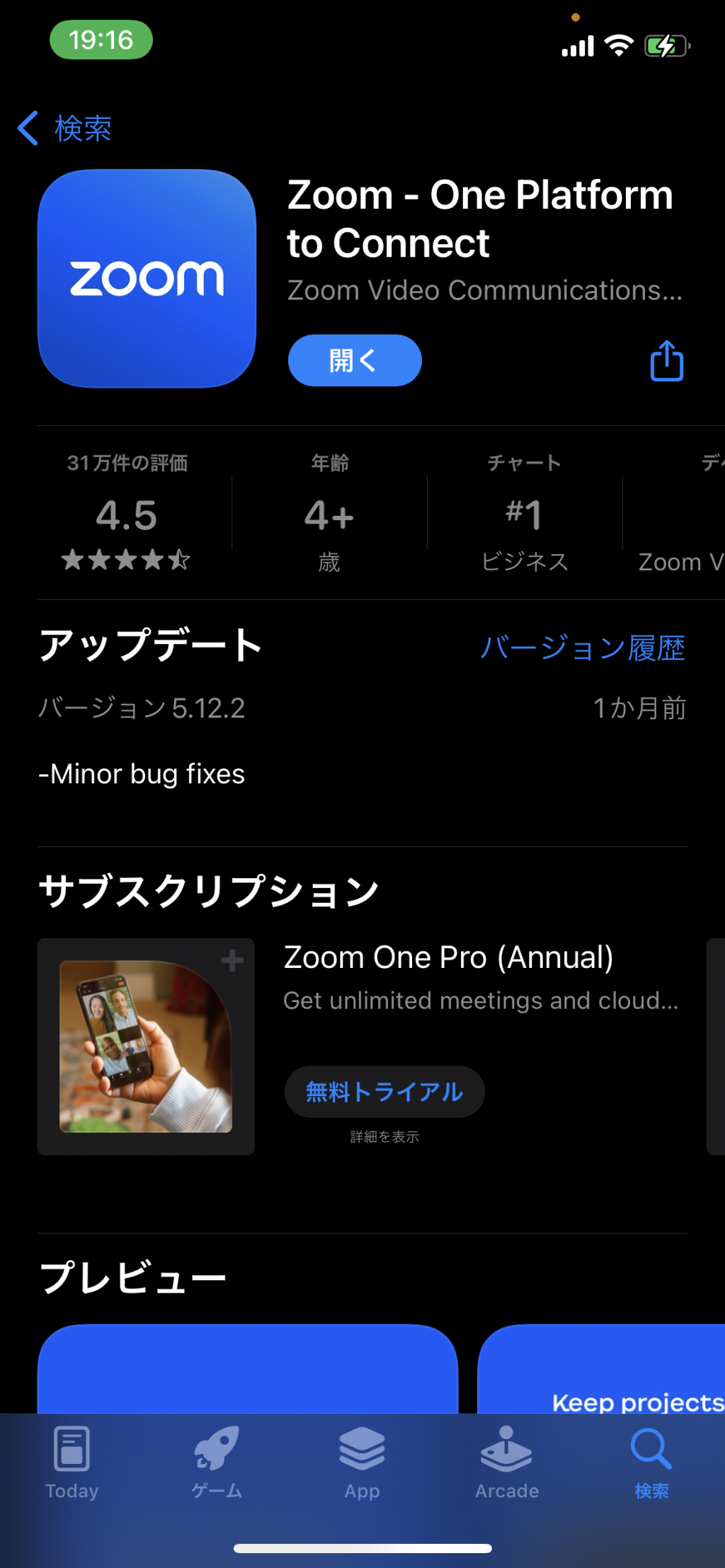Open the first preview screenshot

[x=248, y=1369]
